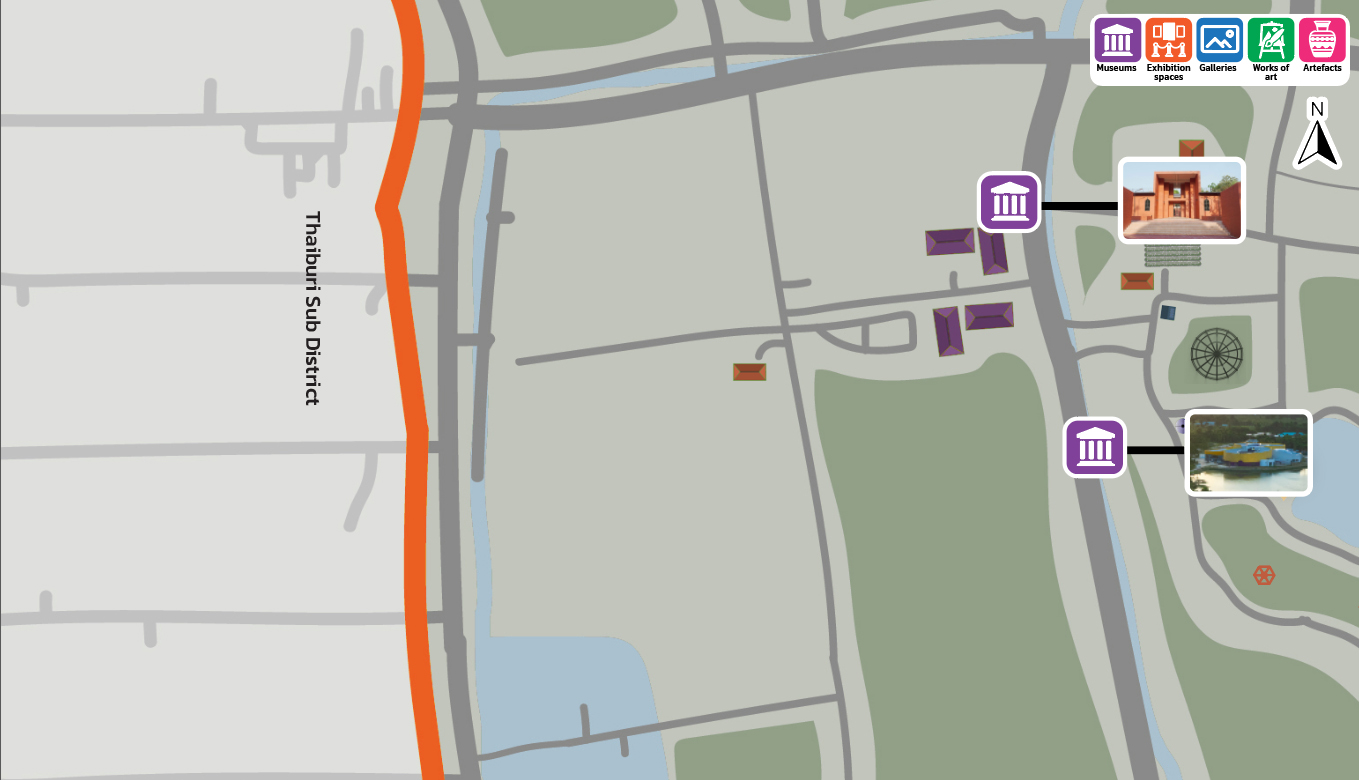The width and height of the screenshot is (1359, 780).
Task: Open the museum marker beside the red building photo
Action: coord(1009,202)
